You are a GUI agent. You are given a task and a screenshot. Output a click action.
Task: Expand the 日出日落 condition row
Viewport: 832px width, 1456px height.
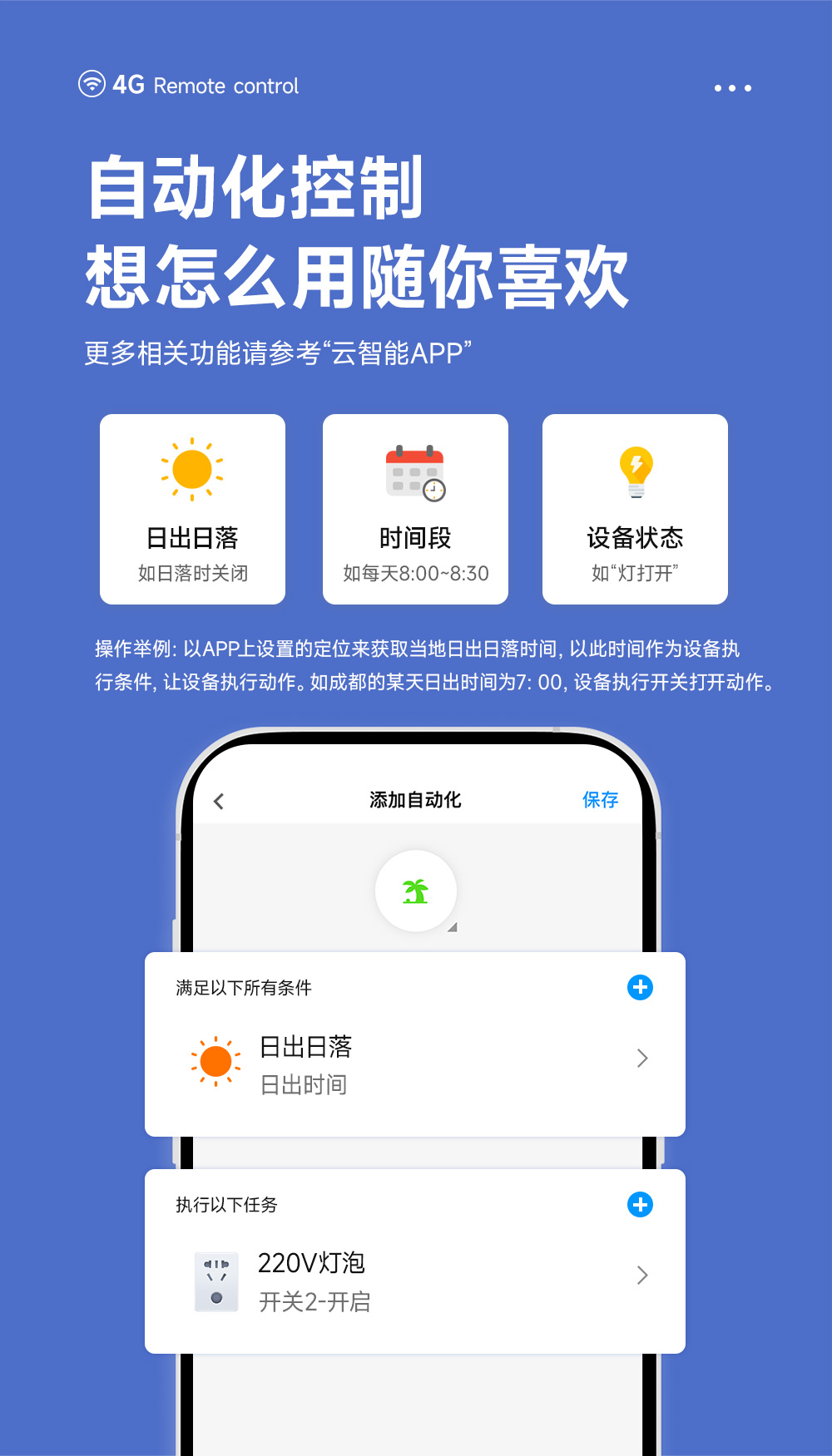[x=642, y=1059]
